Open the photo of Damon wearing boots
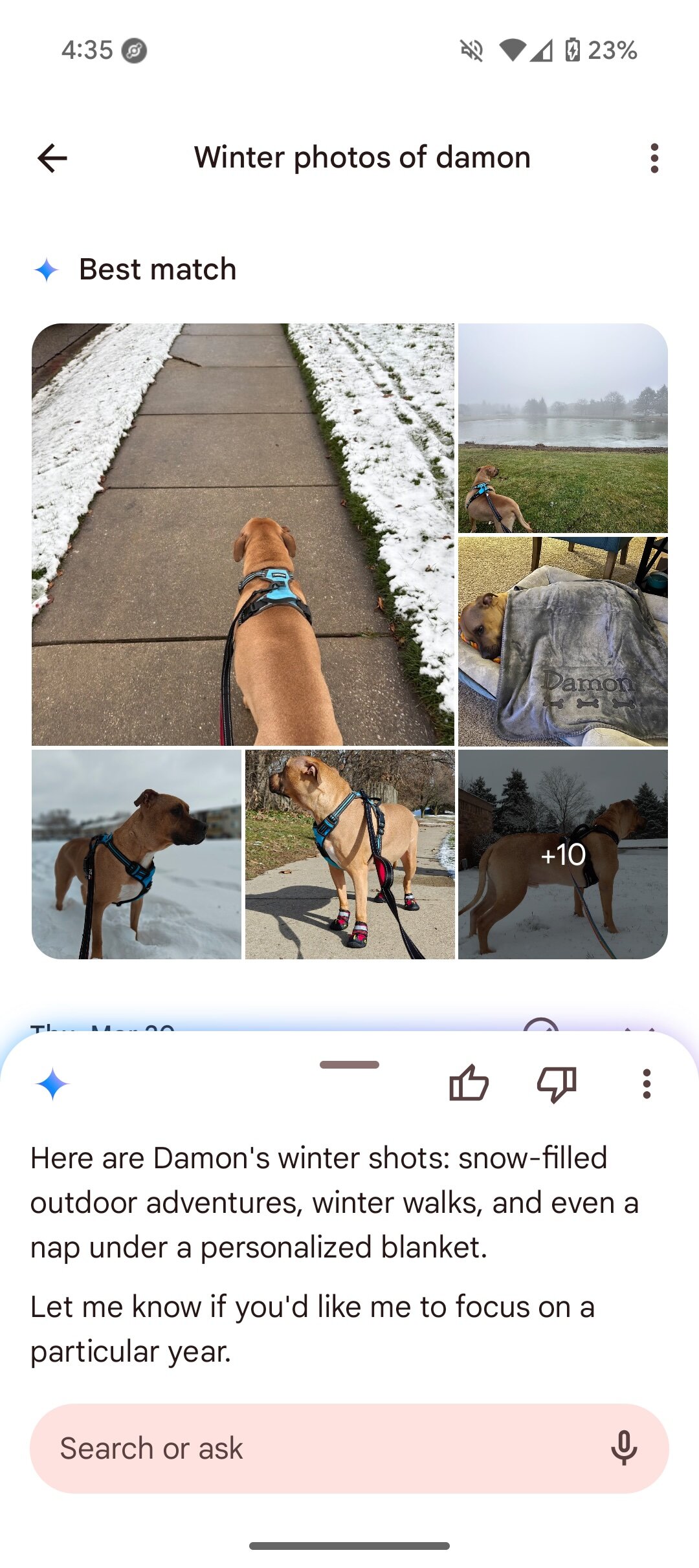This screenshot has width=699, height=1568. (x=349, y=854)
